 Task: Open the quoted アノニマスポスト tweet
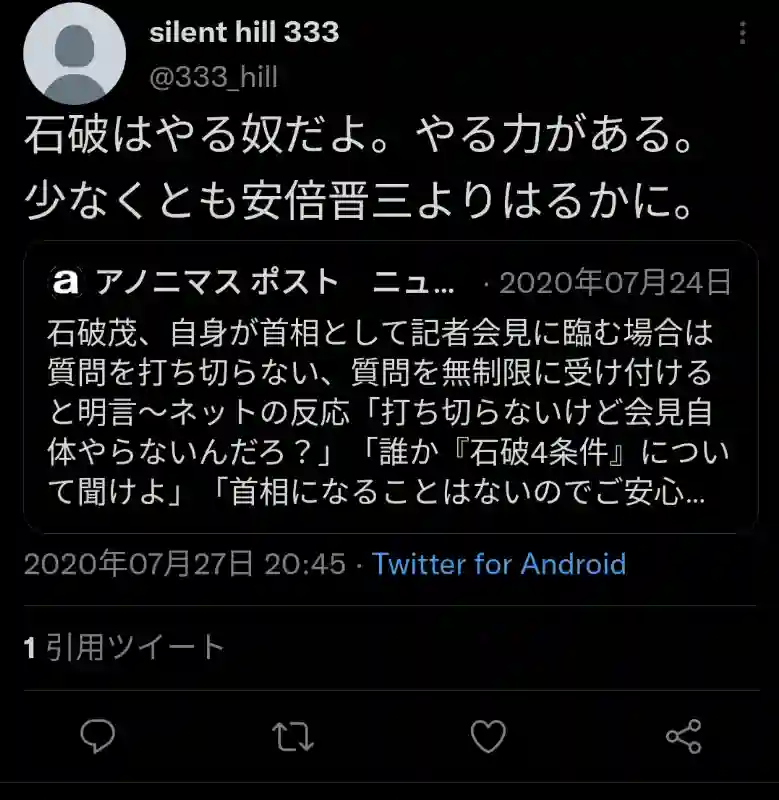pos(390,400)
